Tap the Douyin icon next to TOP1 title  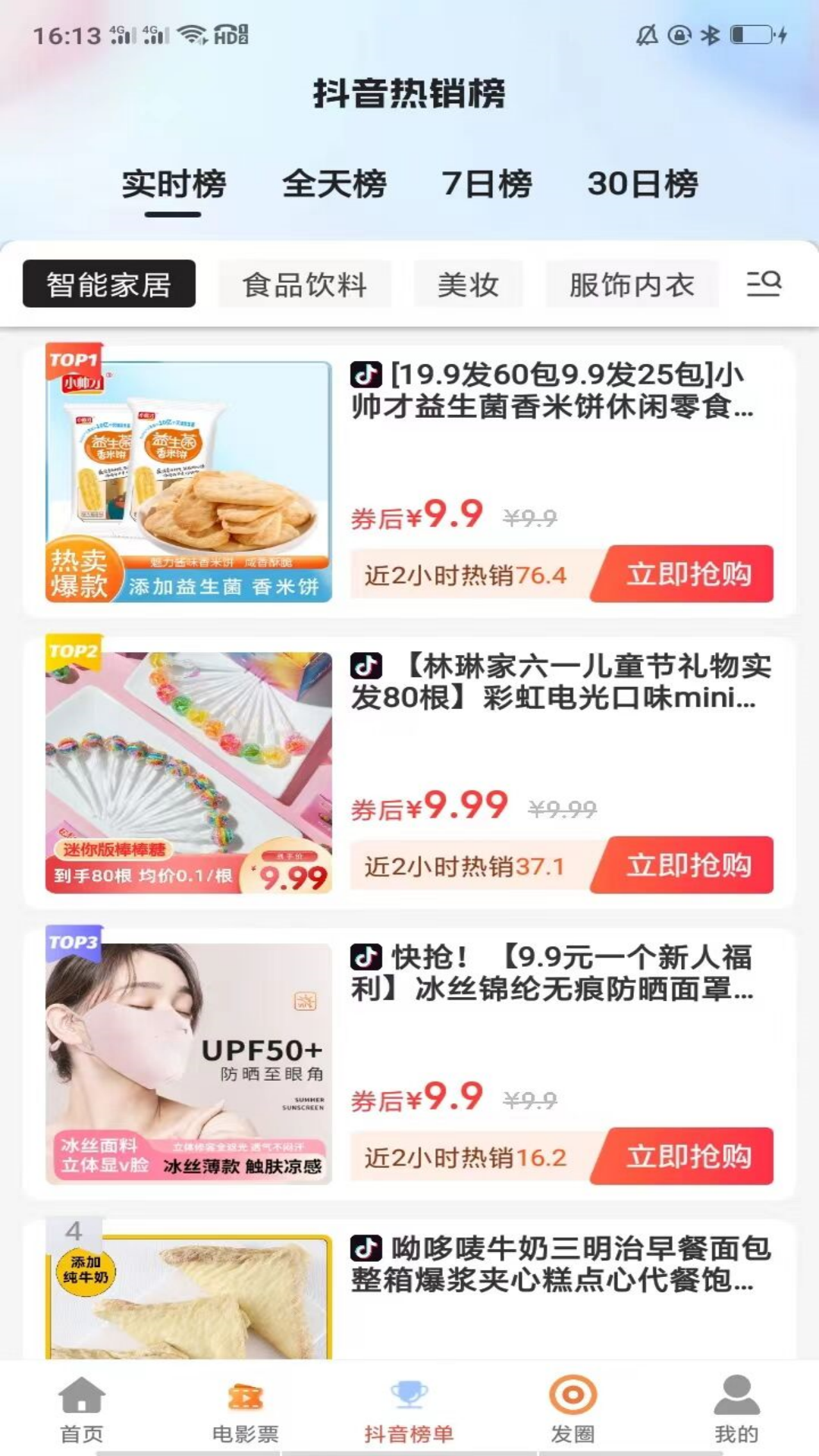366,375
